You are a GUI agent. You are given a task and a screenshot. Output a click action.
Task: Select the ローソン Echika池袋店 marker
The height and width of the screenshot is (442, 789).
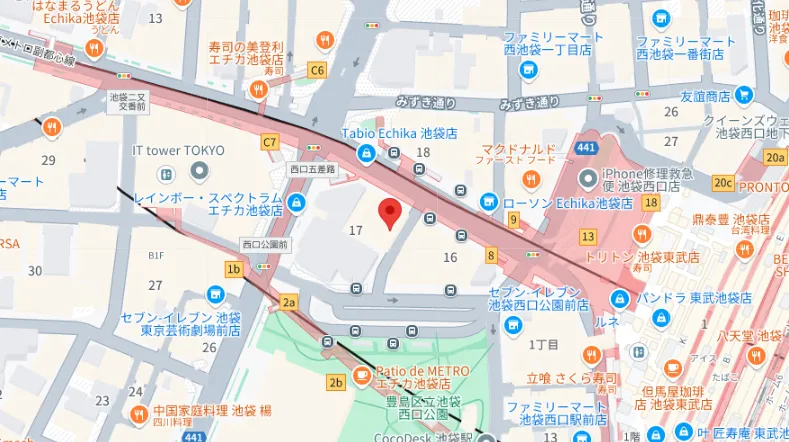(x=488, y=201)
